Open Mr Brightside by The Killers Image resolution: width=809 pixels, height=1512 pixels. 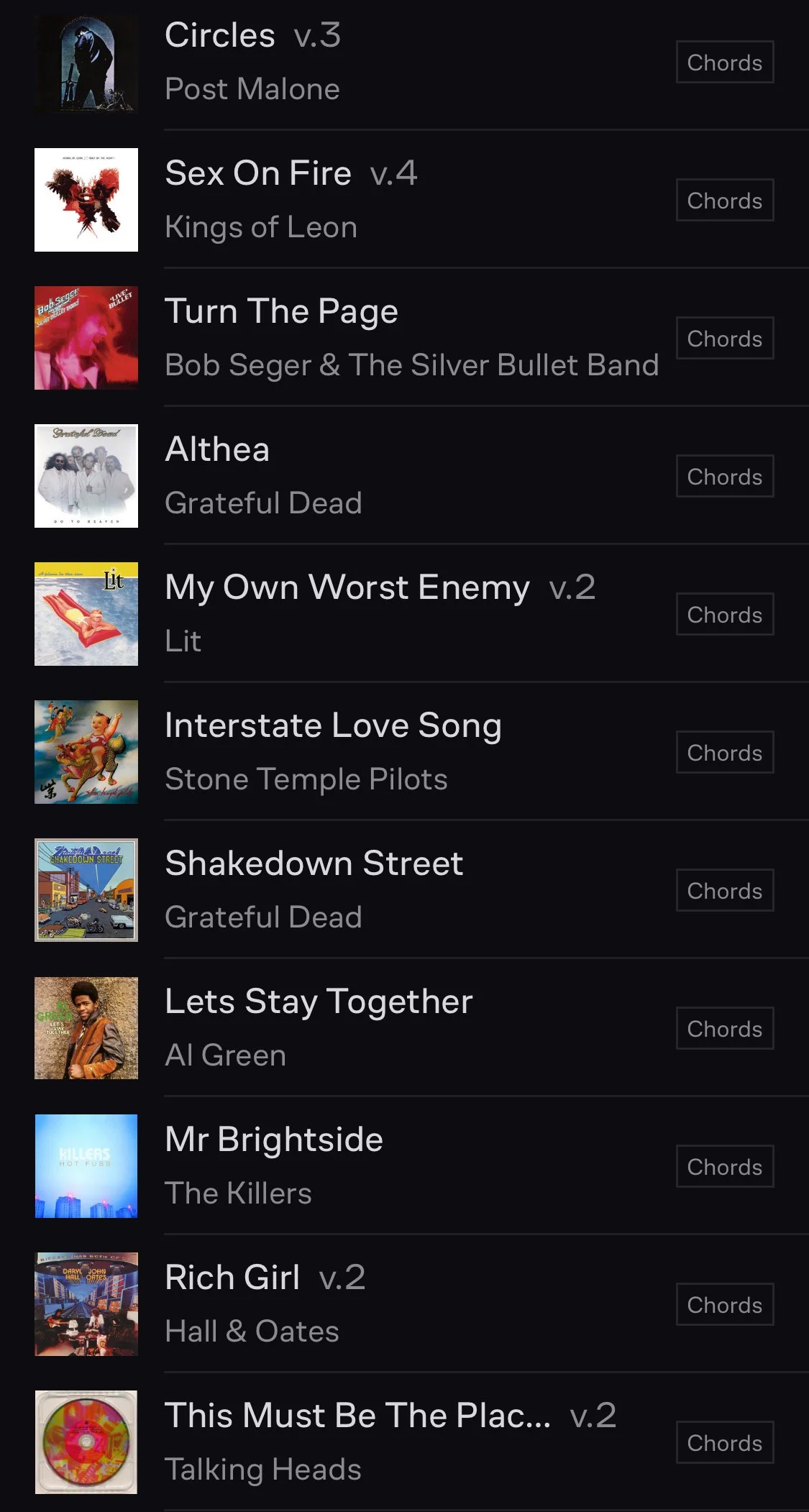pos(274,1140)
